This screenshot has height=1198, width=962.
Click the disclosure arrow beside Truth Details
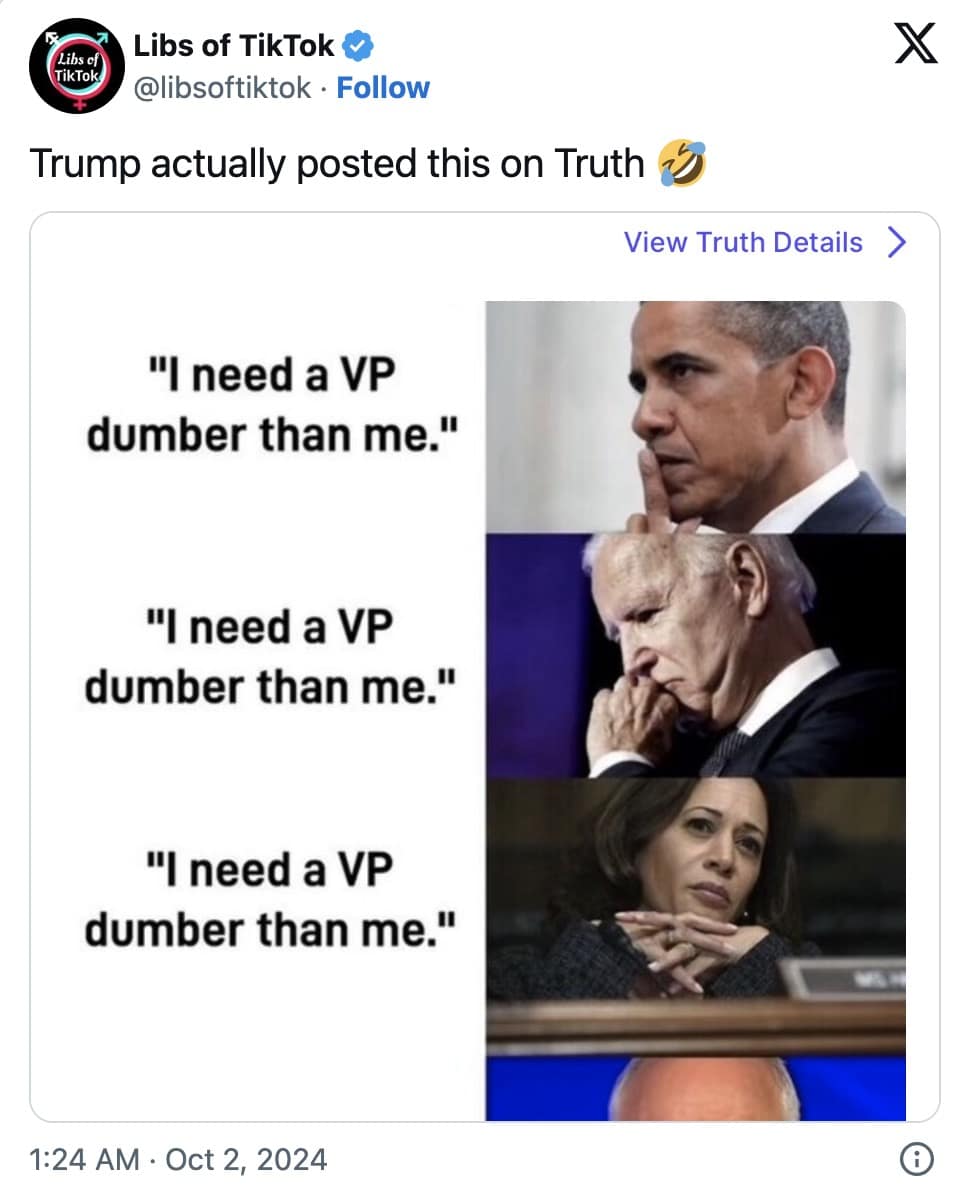(898, 241)
